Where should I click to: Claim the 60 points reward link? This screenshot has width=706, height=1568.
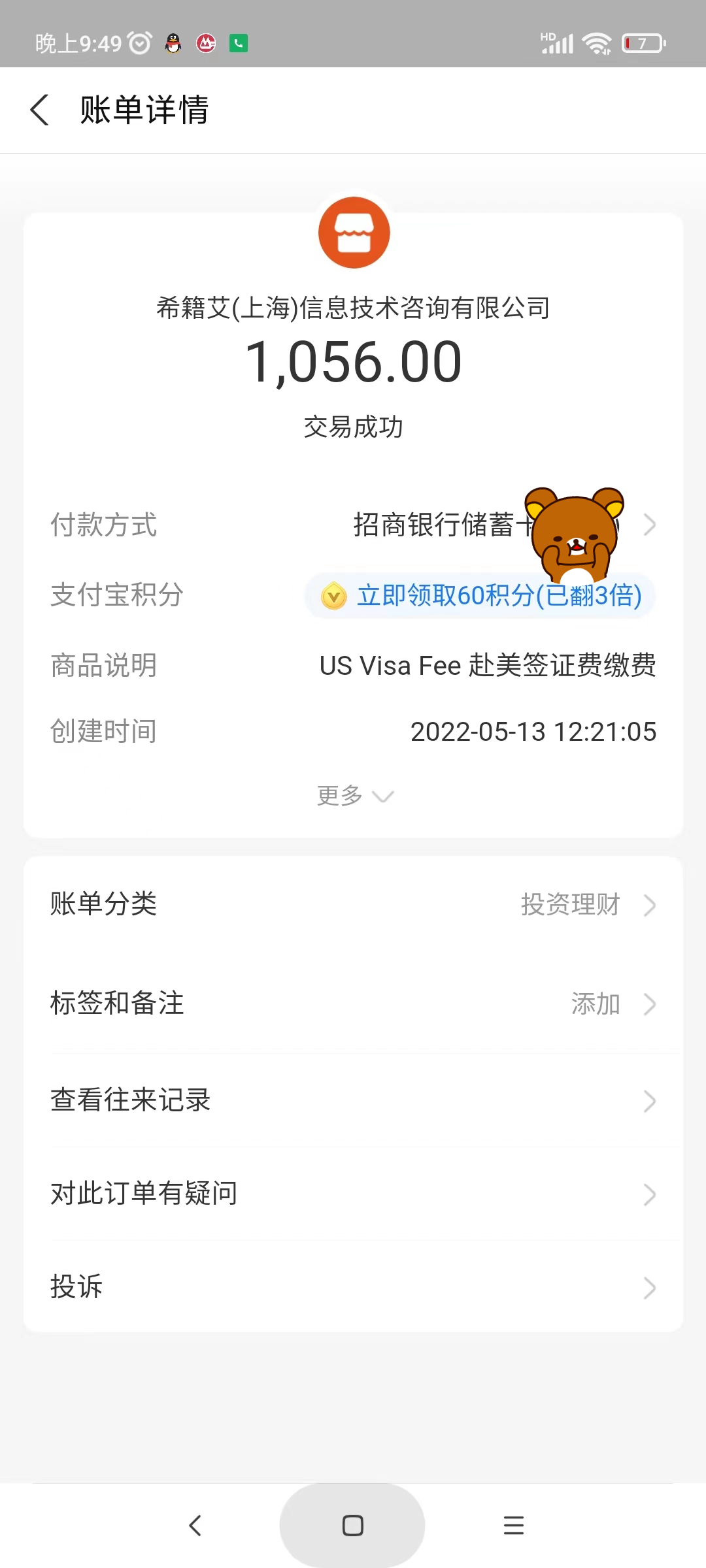pos(499,596)
